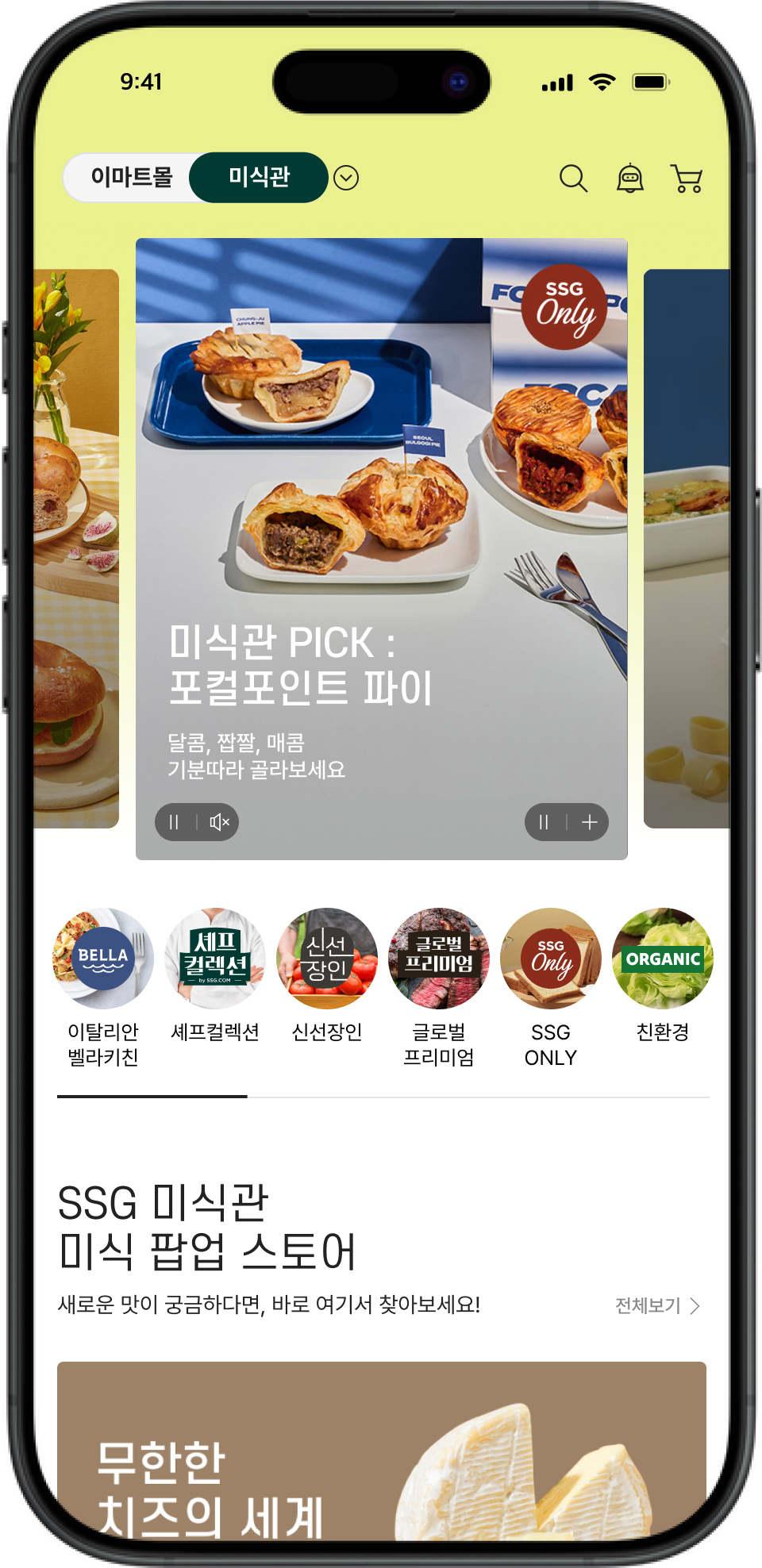
Task: Select the 신선장인 category icon
Action: 328,958
